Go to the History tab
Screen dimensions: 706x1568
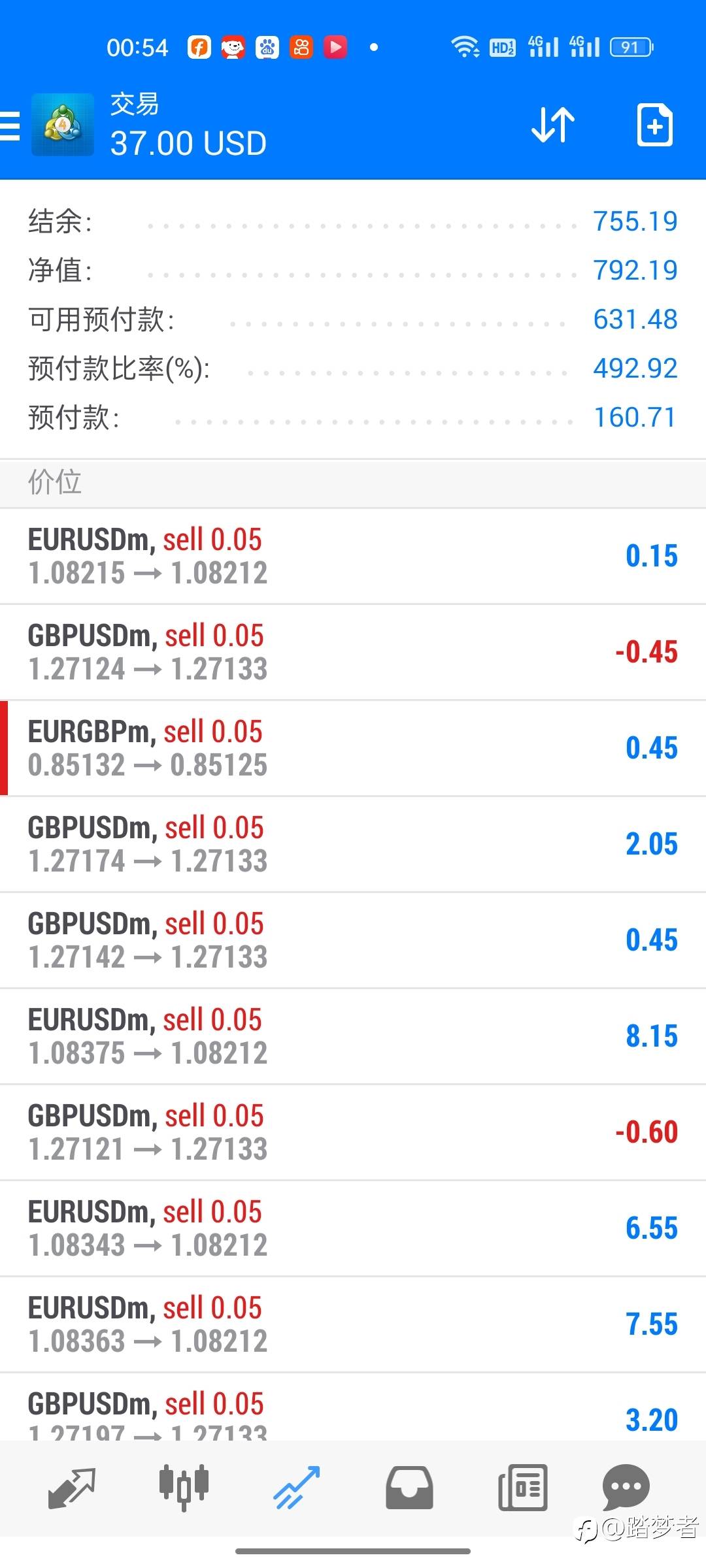pos(409,1488)
